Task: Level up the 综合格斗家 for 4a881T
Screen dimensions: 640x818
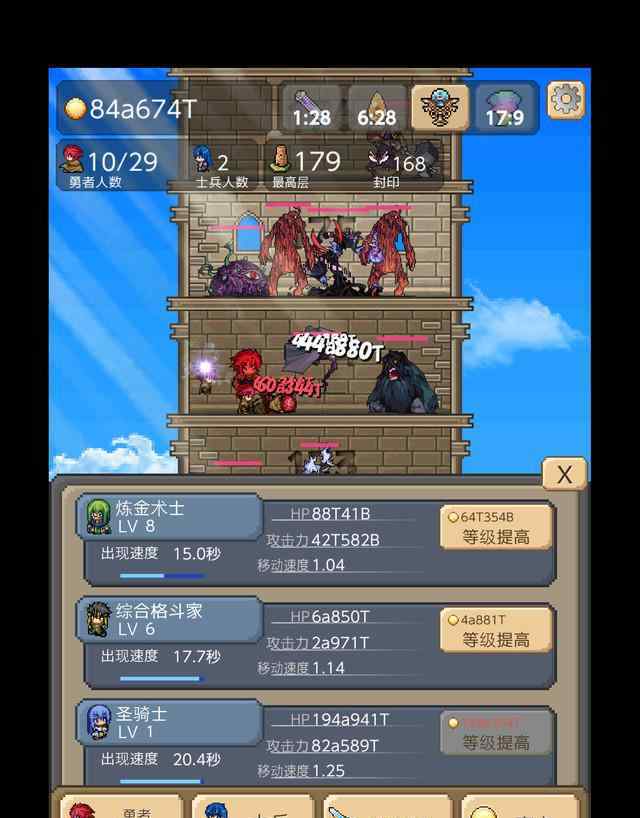Action: tap(496, 631)
